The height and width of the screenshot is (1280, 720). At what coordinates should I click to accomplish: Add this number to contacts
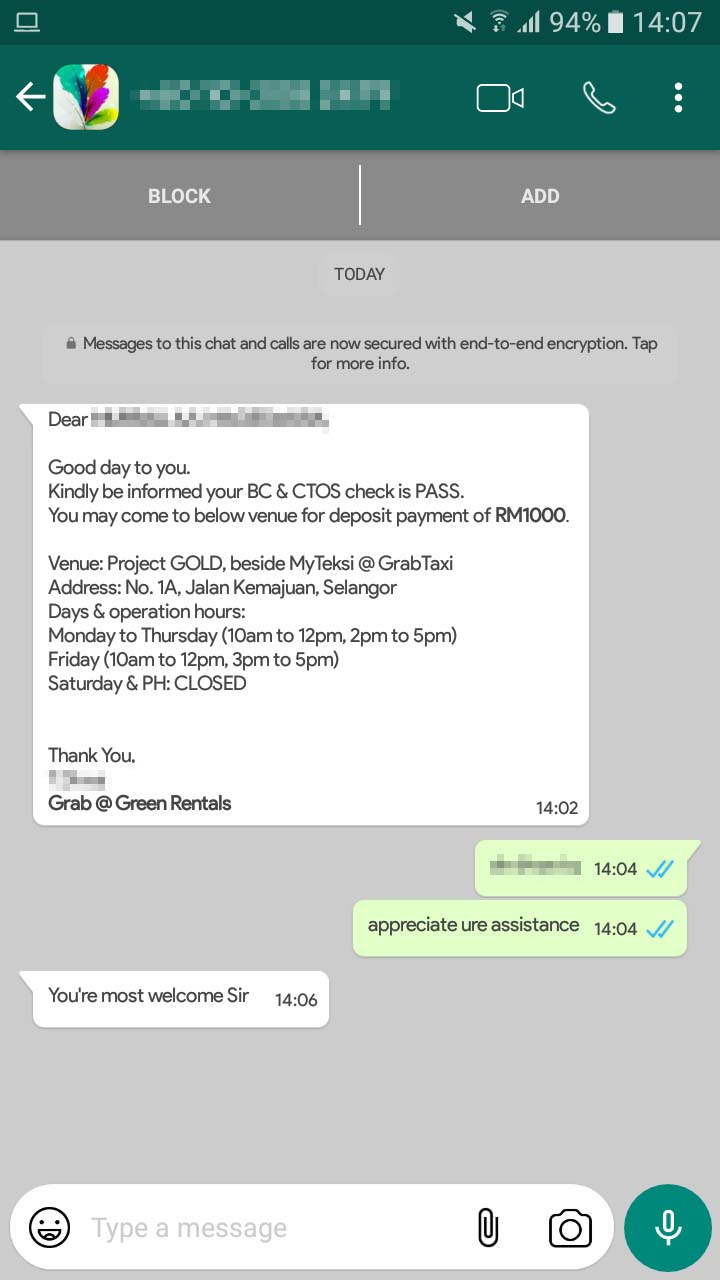pyautogui.click(x=540, y=196)
